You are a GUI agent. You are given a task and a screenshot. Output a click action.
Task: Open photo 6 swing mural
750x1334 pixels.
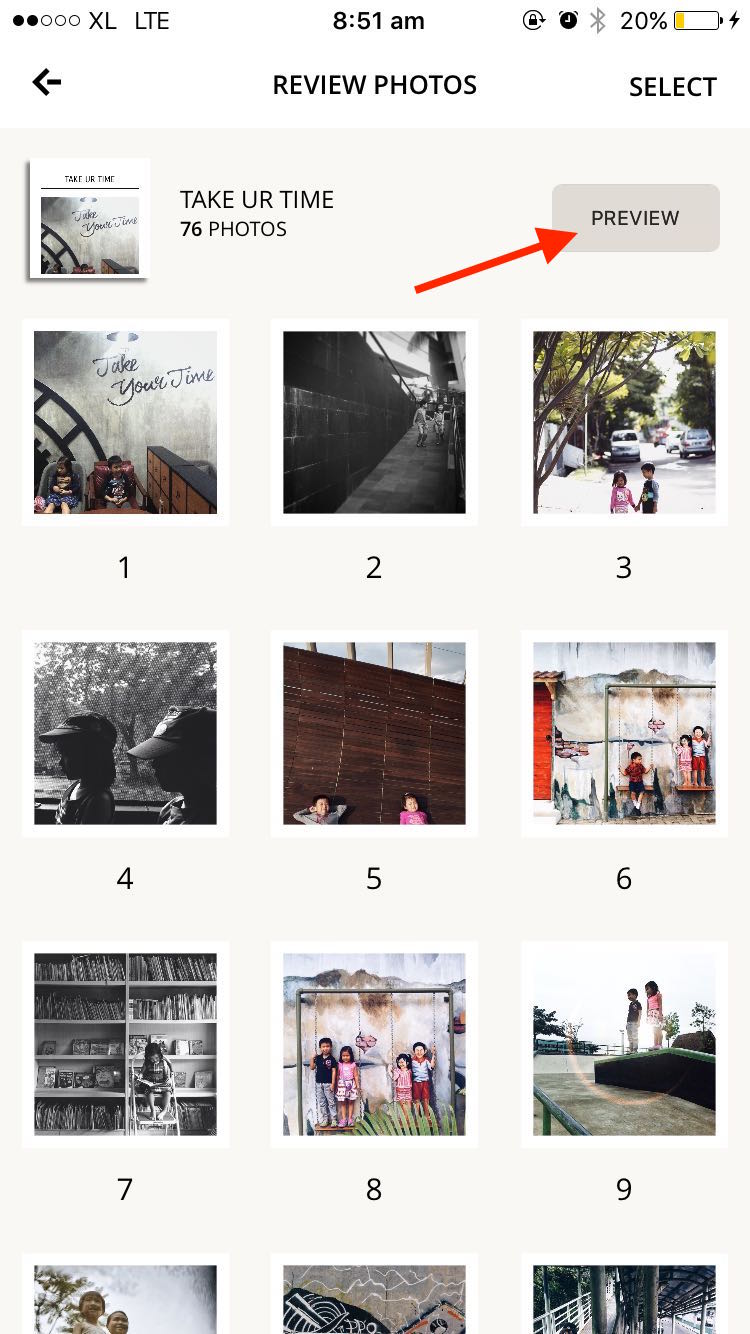click(624, 733)
